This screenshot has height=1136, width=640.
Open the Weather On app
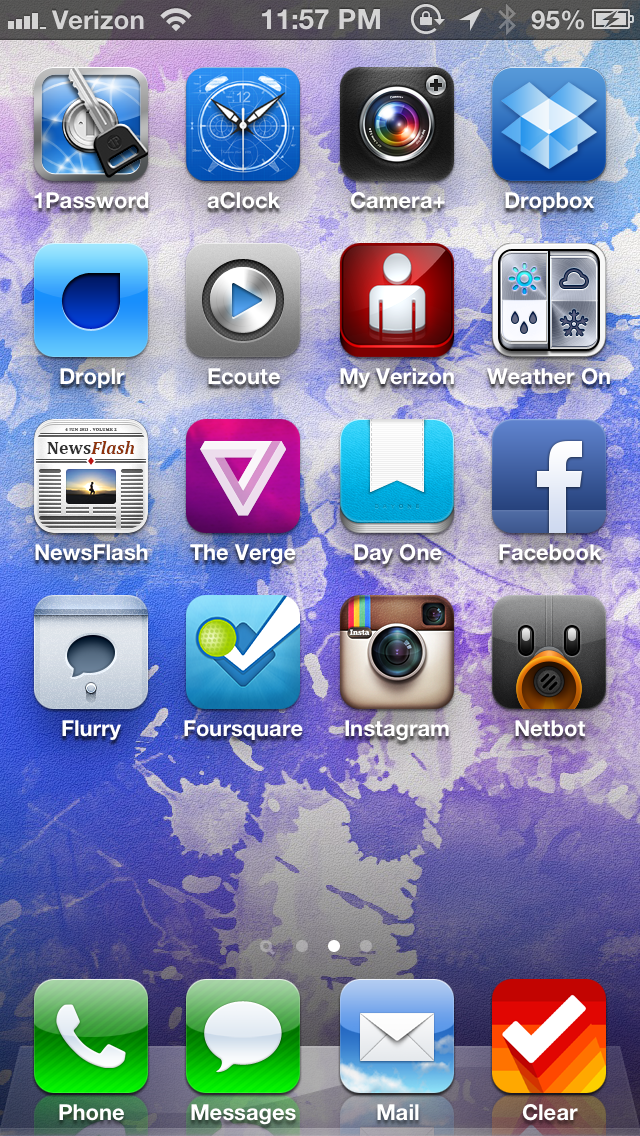click(549, 300)
